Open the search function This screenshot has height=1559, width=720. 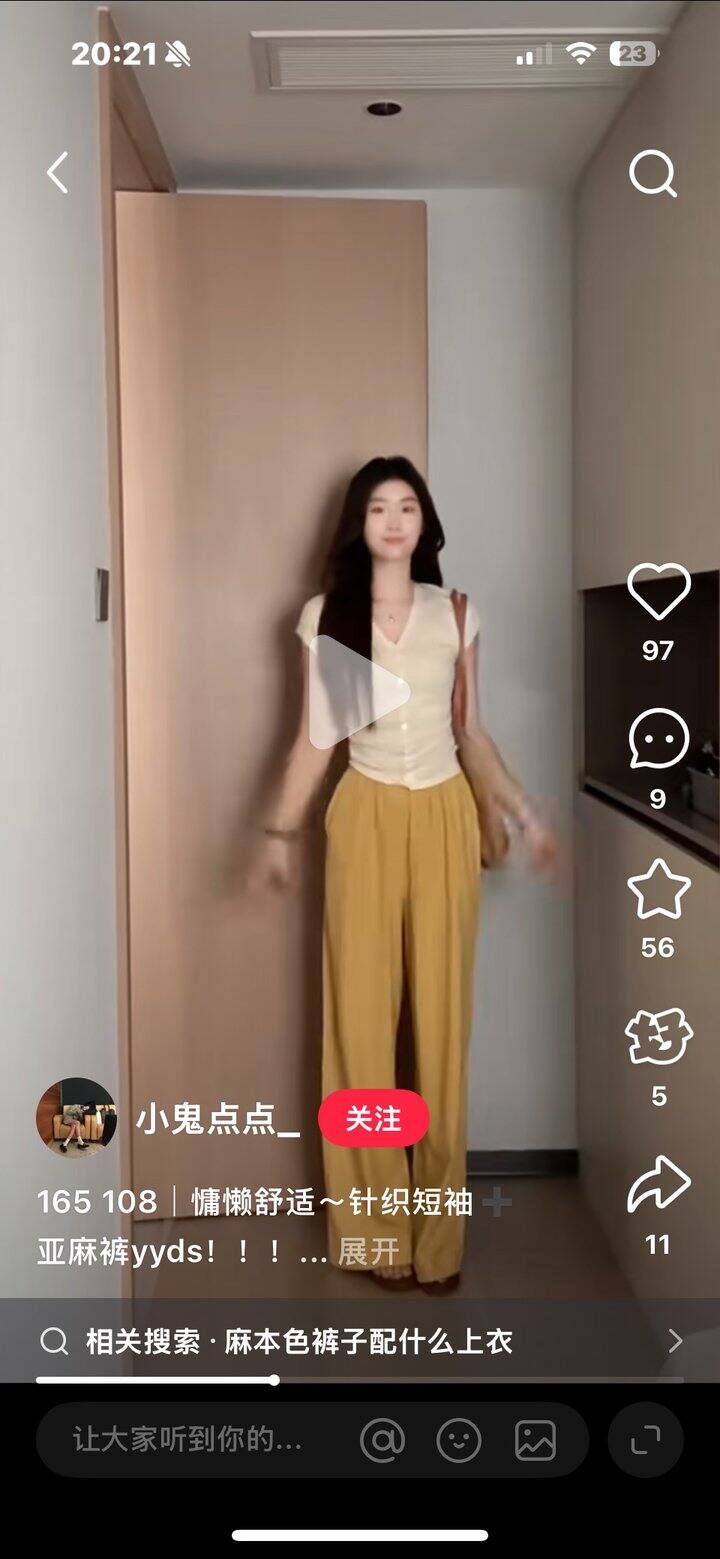point(654,174)
